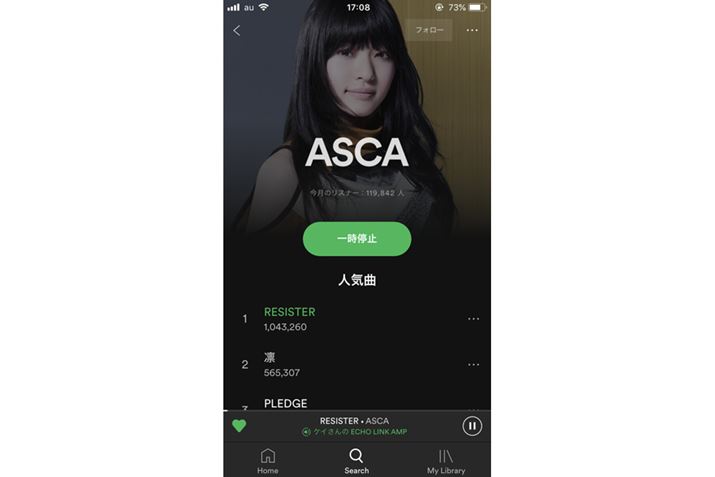Open the RESISTER track row
The width and height of the screenshot is (715, 477).
tap(330, 319)
